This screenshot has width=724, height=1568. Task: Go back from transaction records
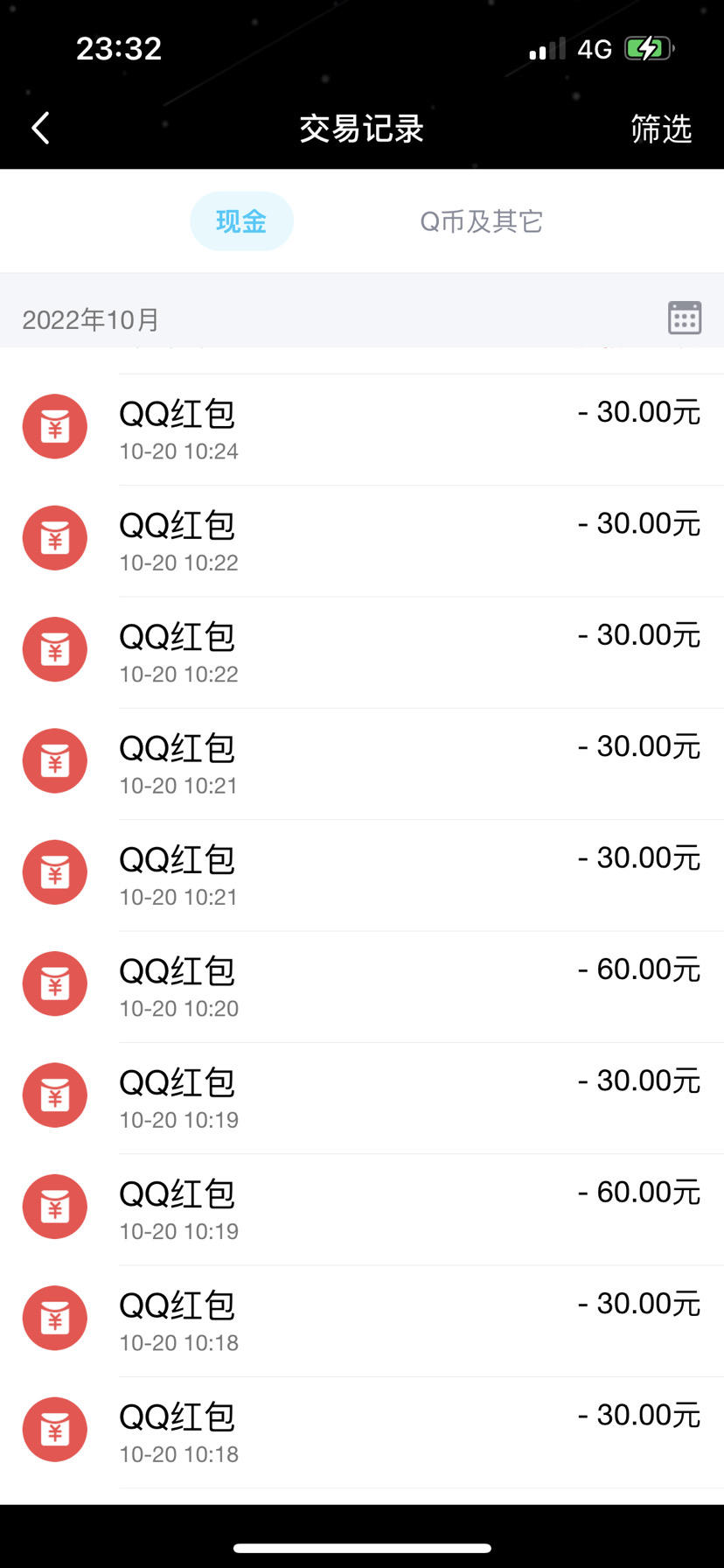pyautogui.click(x=40, y=129)
